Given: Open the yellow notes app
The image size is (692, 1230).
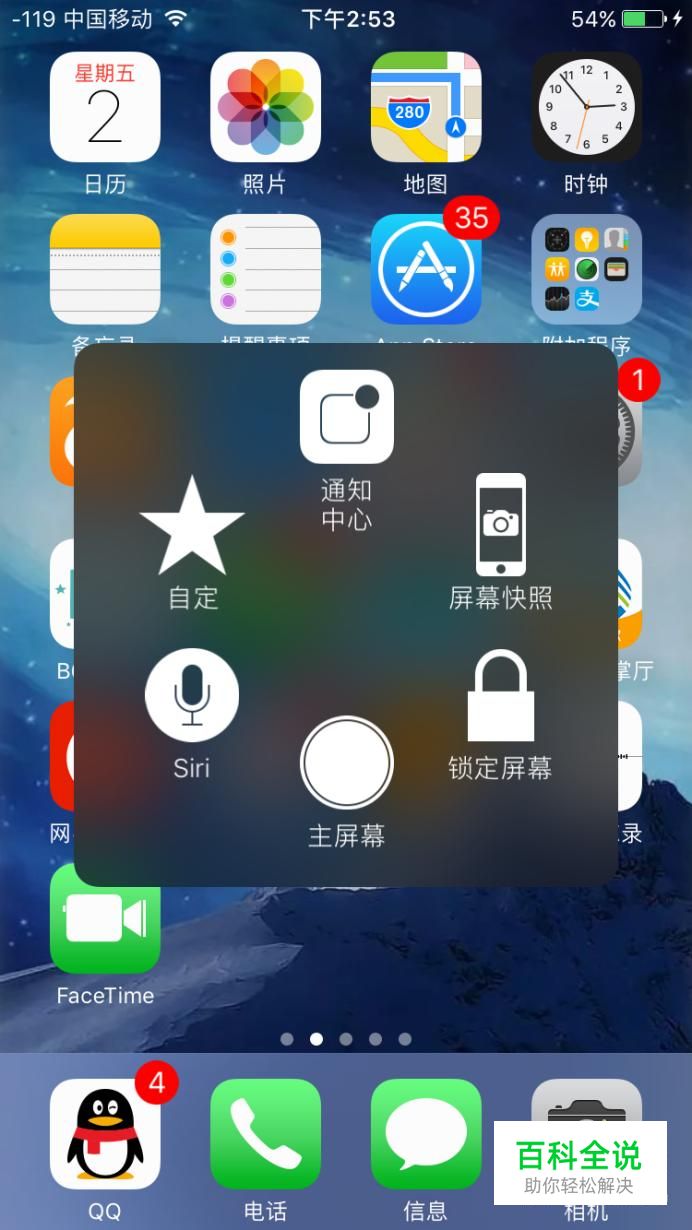Looking at the screenshot, I should click(x=105, y=269).
